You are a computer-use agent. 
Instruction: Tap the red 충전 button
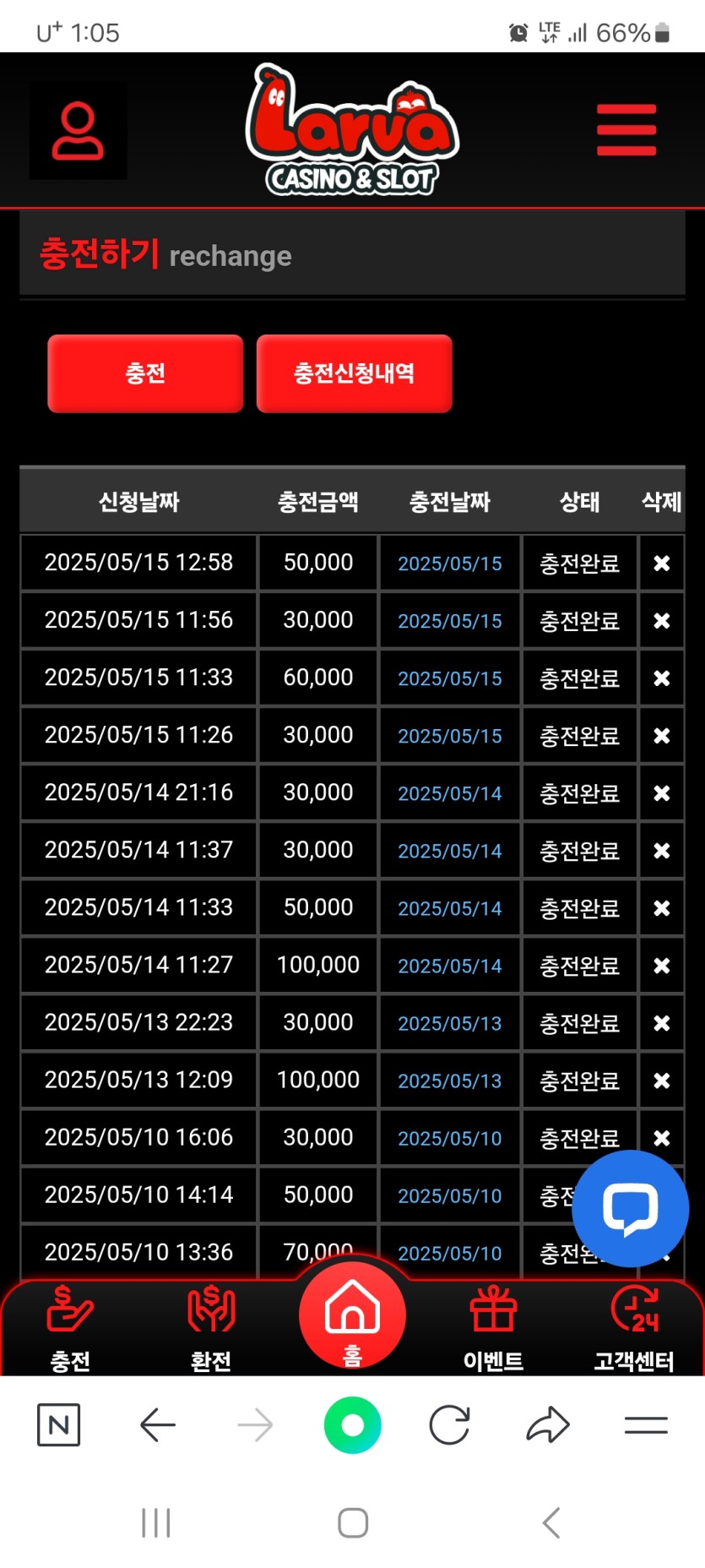click(145, 373)
